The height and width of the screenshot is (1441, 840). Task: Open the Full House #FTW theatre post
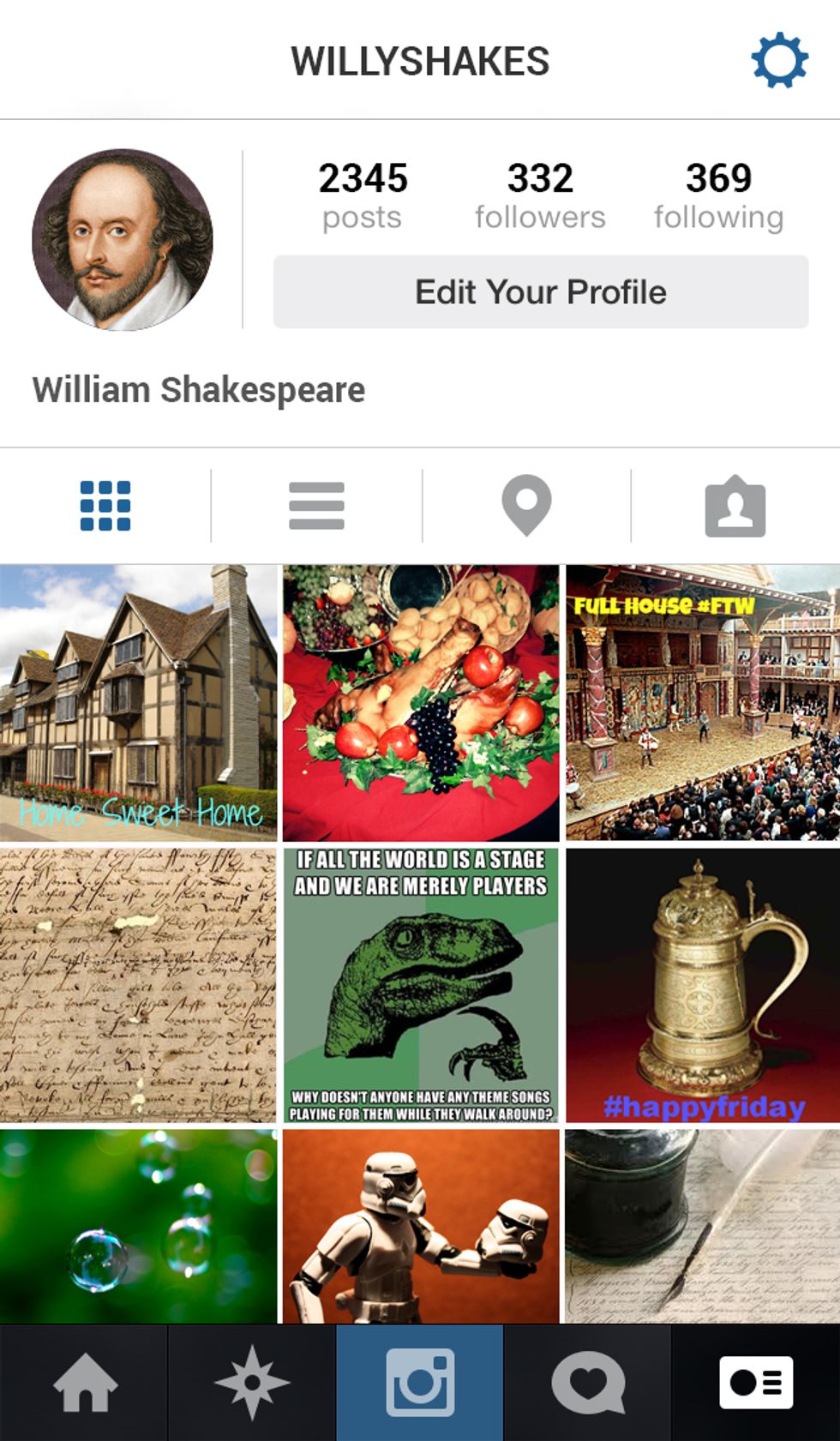pyautogui.click(x=703, y=702)
